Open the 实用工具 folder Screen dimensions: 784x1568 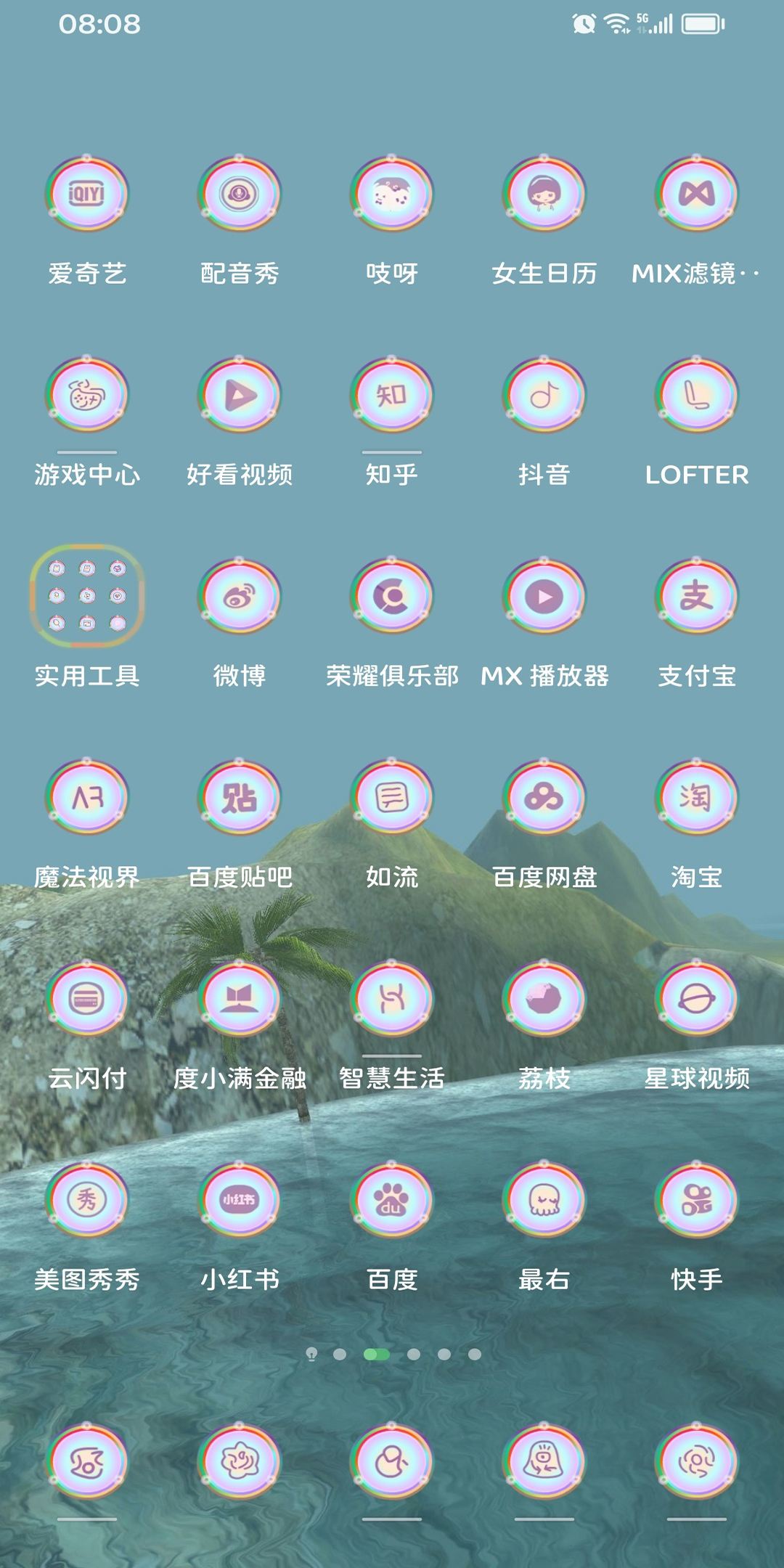[x=87, y=597]
